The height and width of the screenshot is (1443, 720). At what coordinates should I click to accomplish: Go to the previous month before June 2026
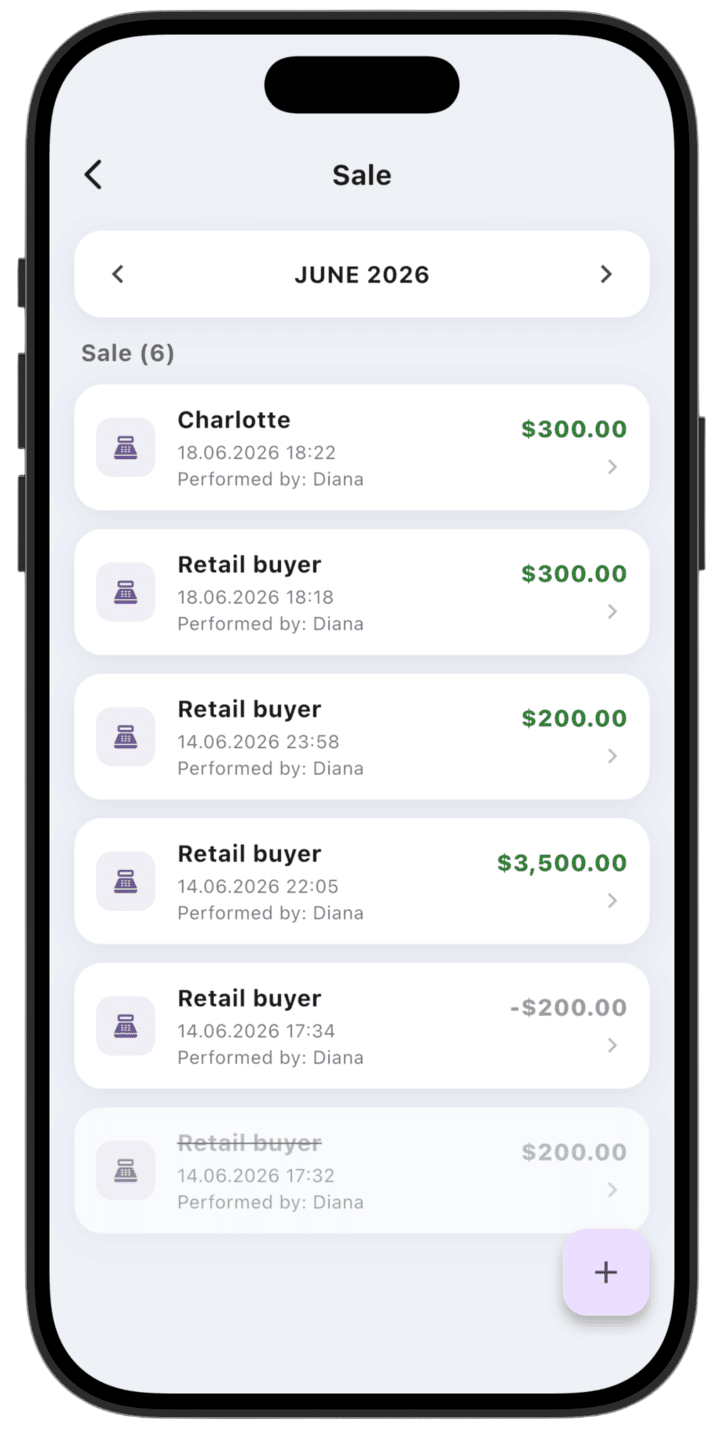[118, 274]
